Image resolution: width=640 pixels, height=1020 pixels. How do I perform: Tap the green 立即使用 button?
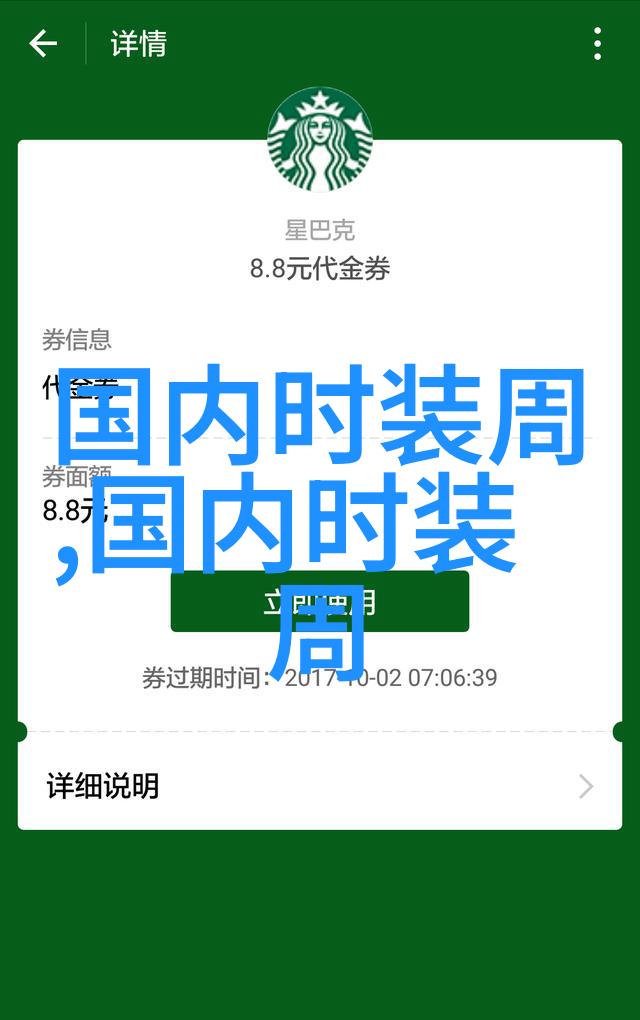pyautogui.click(x=320, y=602)
